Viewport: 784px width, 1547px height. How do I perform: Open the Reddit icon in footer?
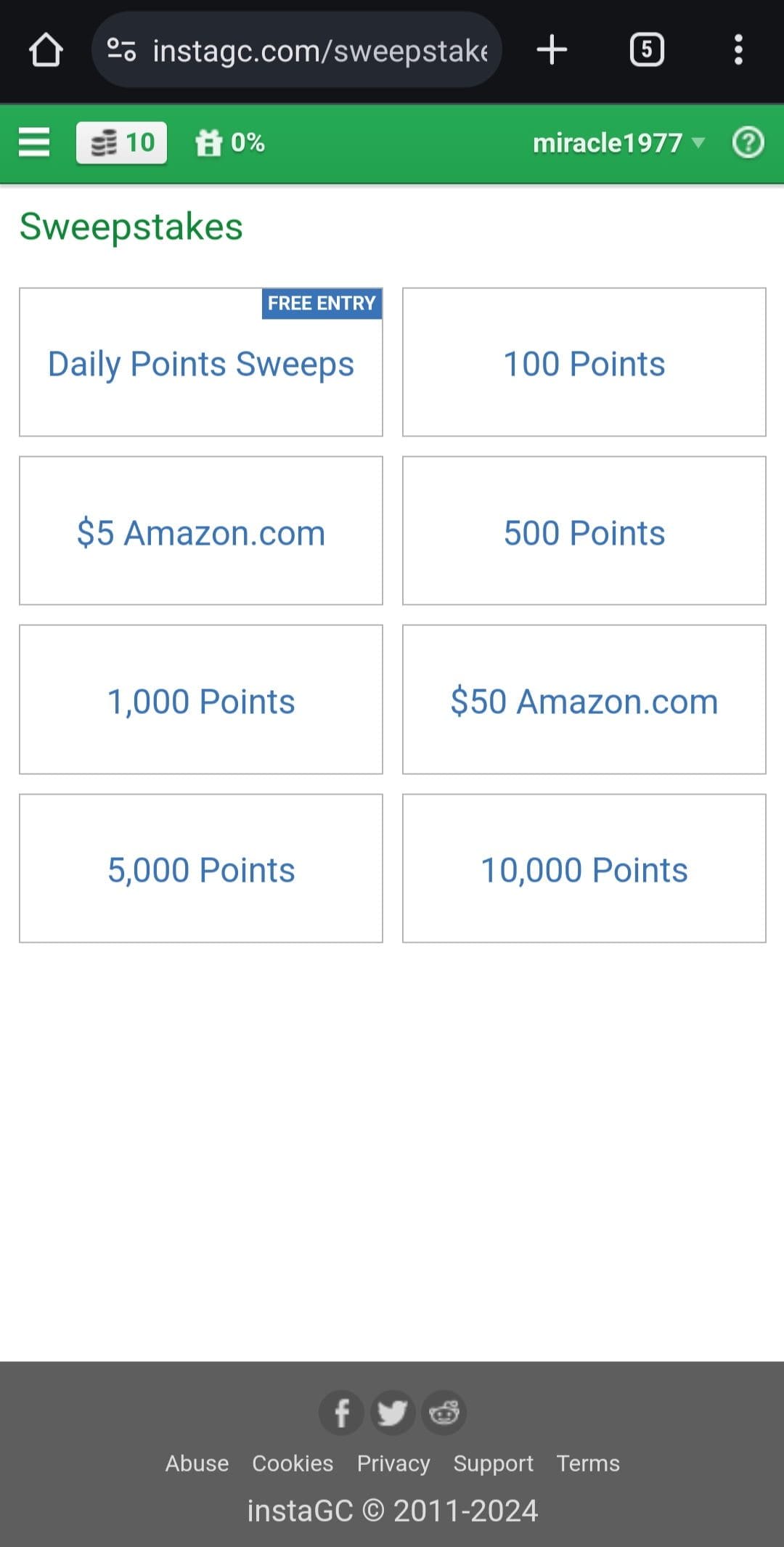[x=444, y=1413]
